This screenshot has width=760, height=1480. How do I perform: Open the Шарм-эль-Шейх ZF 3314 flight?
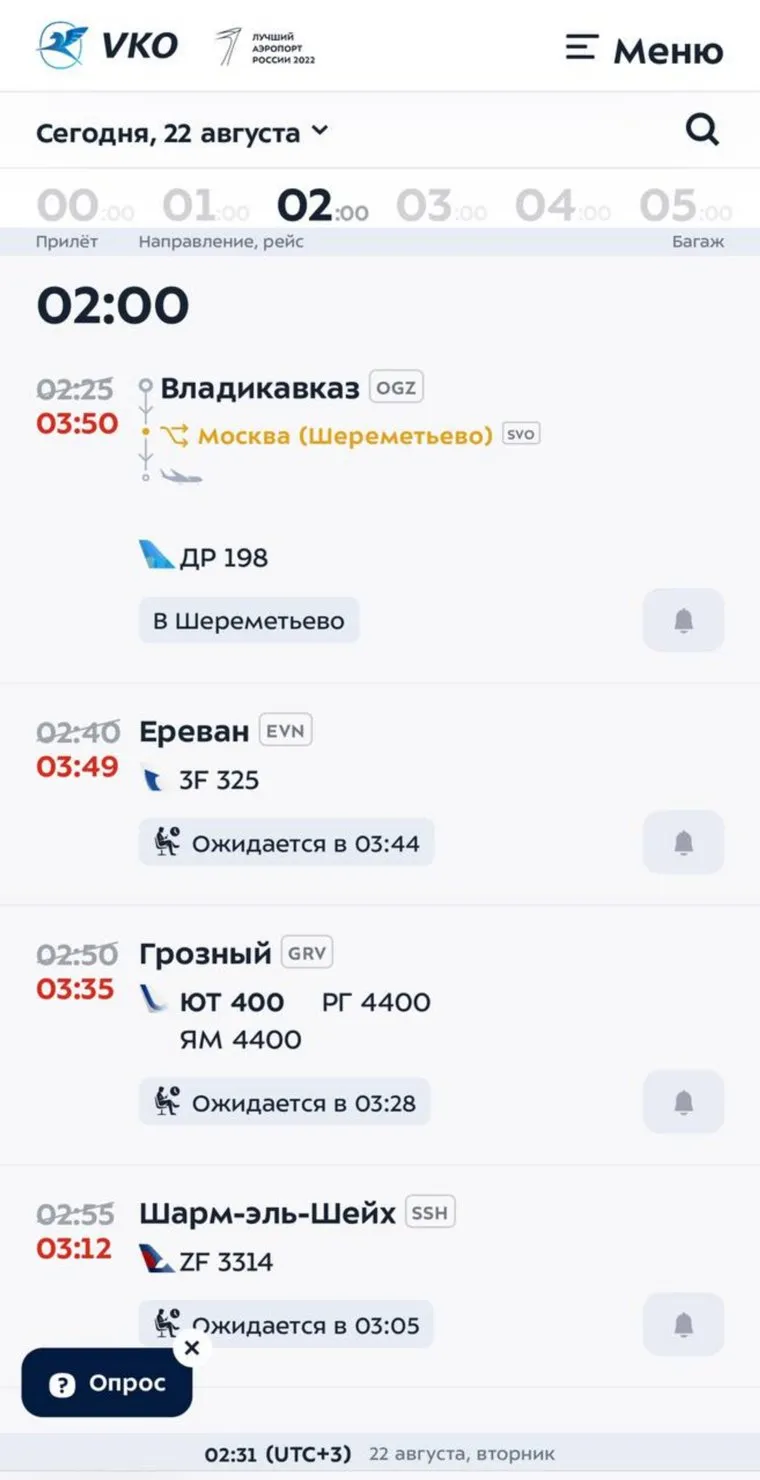[267, 1214]
